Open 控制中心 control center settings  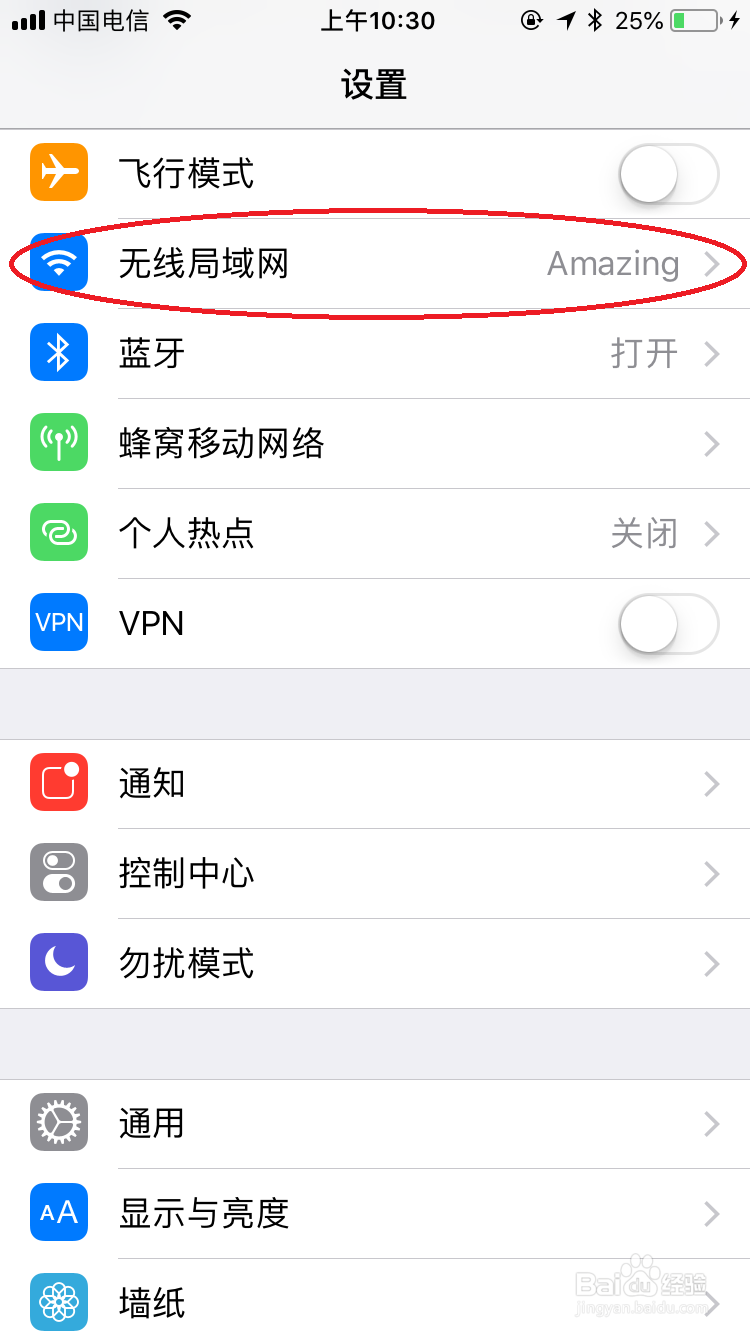375,874
